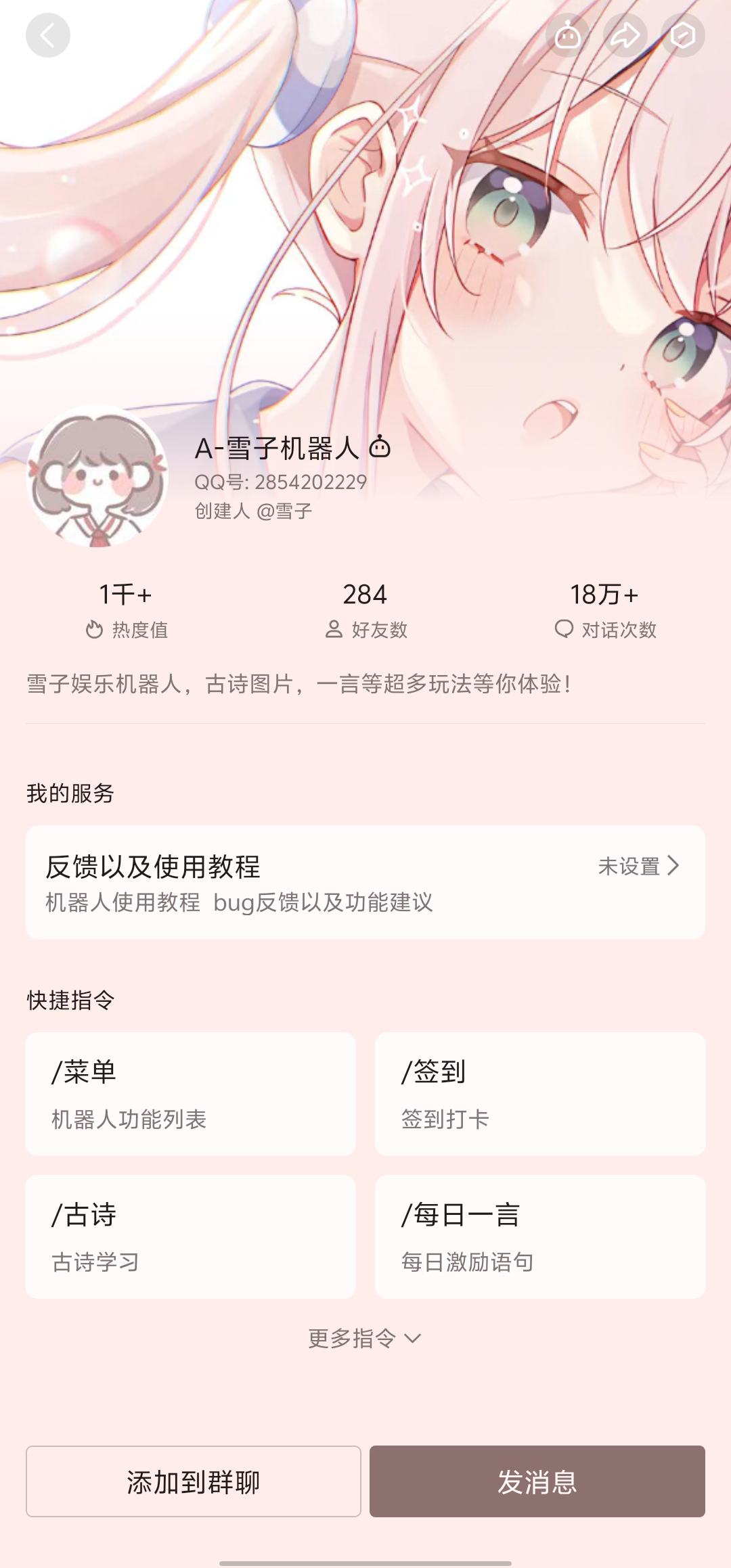This screenshot has height=1568, width=731.
Task: Open the robot icon in top bar
Action: click(567, 35)
